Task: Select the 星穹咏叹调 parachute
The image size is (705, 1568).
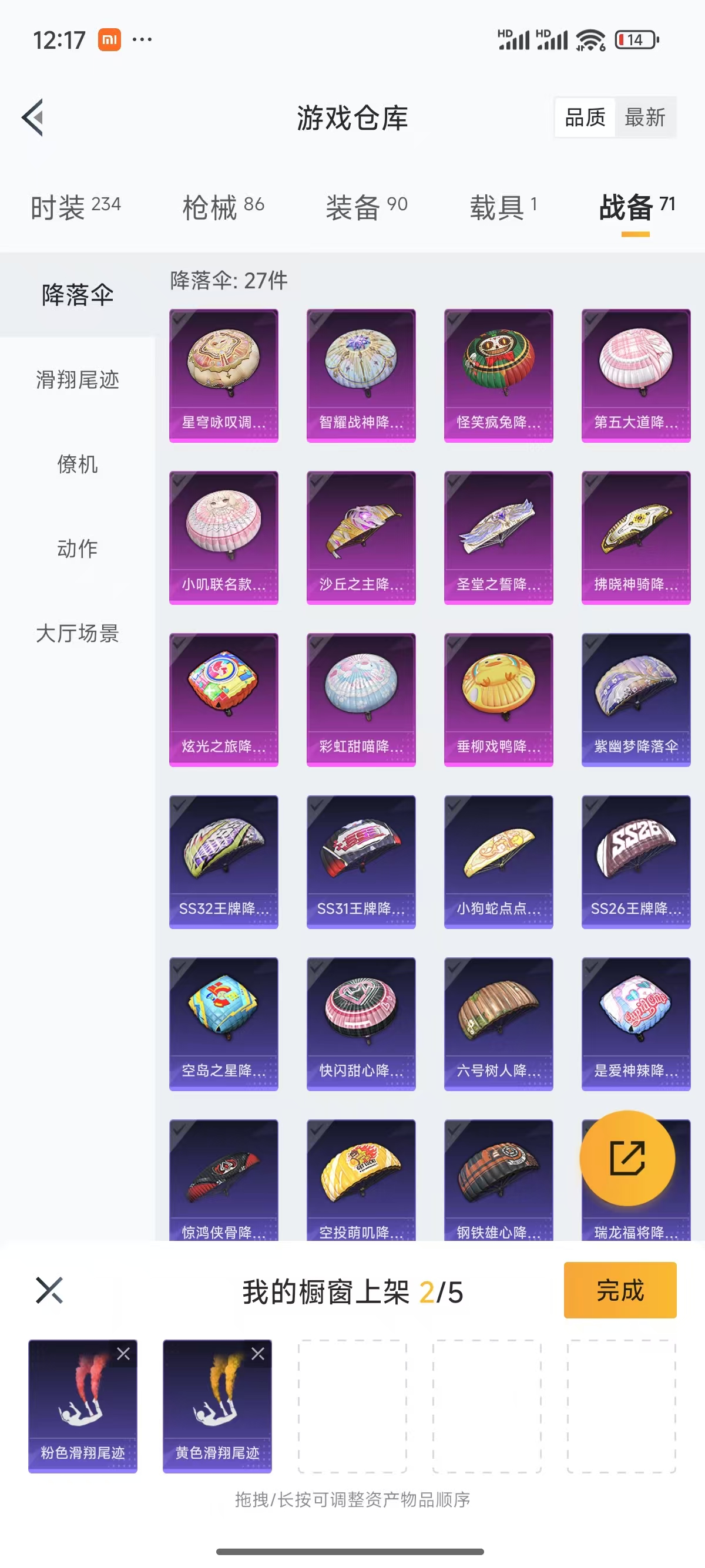Action: pyautogui.click(x=223, y=375)
